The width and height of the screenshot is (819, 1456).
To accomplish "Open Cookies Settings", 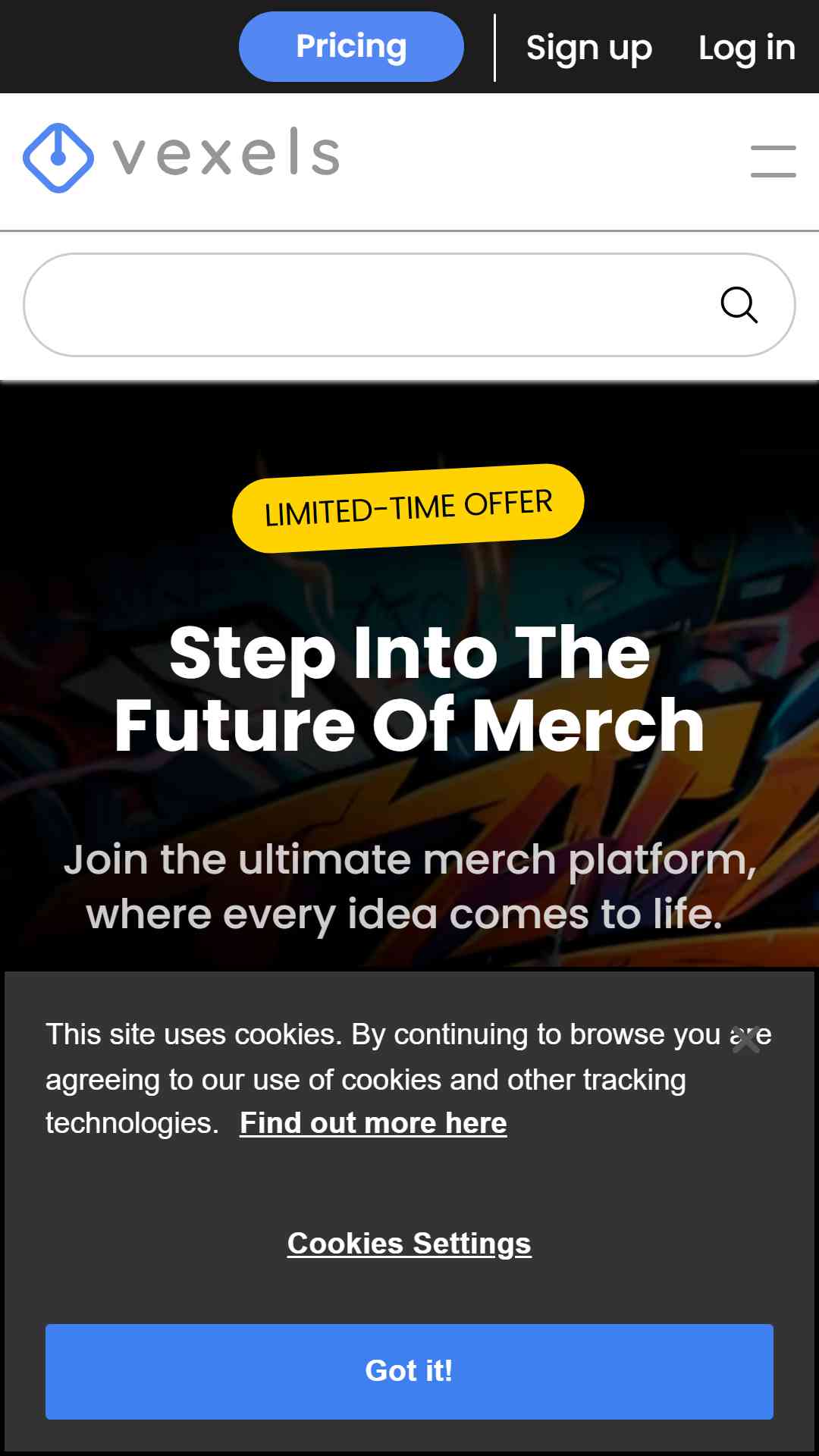I will [x=409, y=1244].
